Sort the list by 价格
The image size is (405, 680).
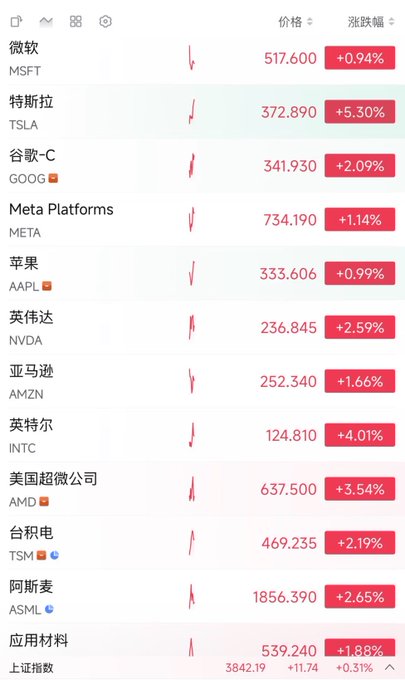click(x=295, y=22)
